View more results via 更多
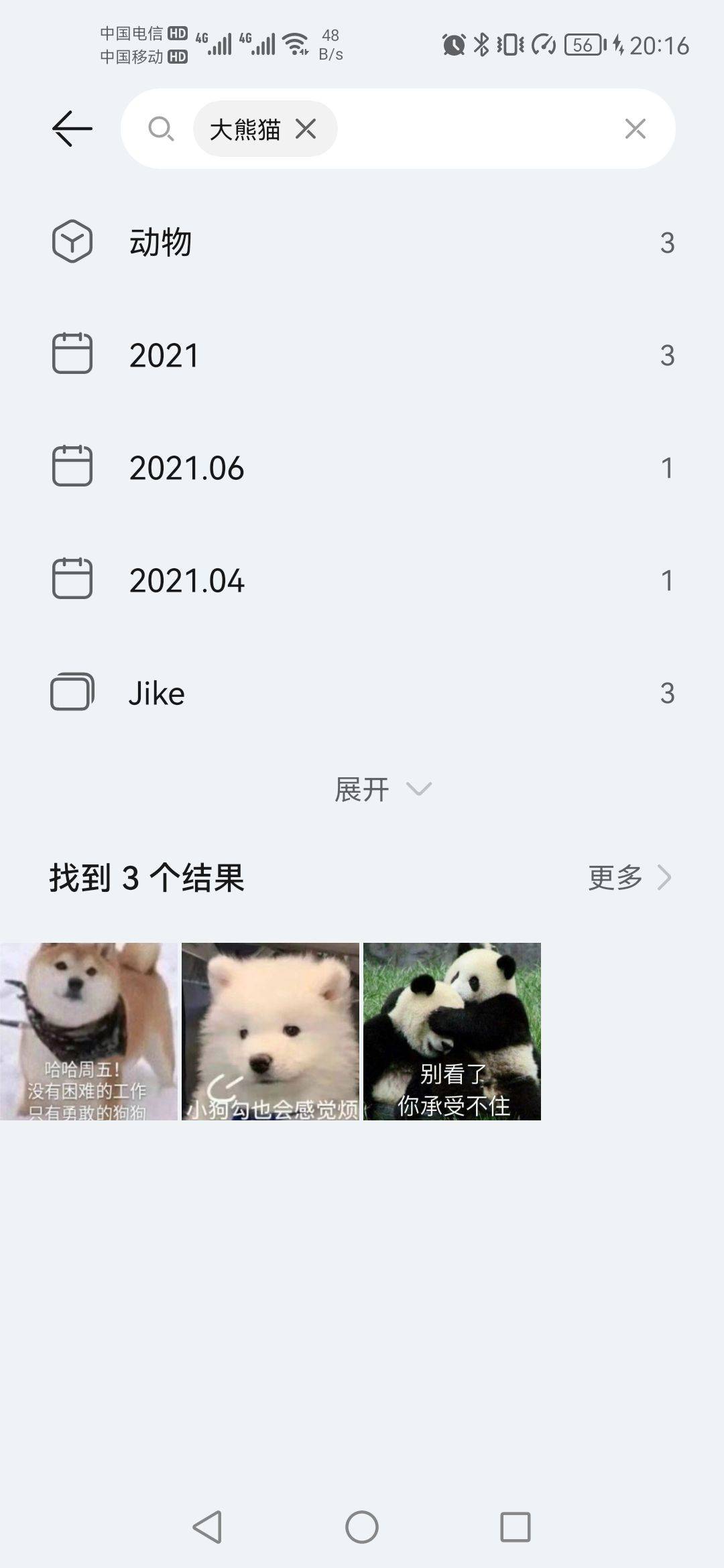Screen dimensions: 724x1568 [x=629, y=877]
